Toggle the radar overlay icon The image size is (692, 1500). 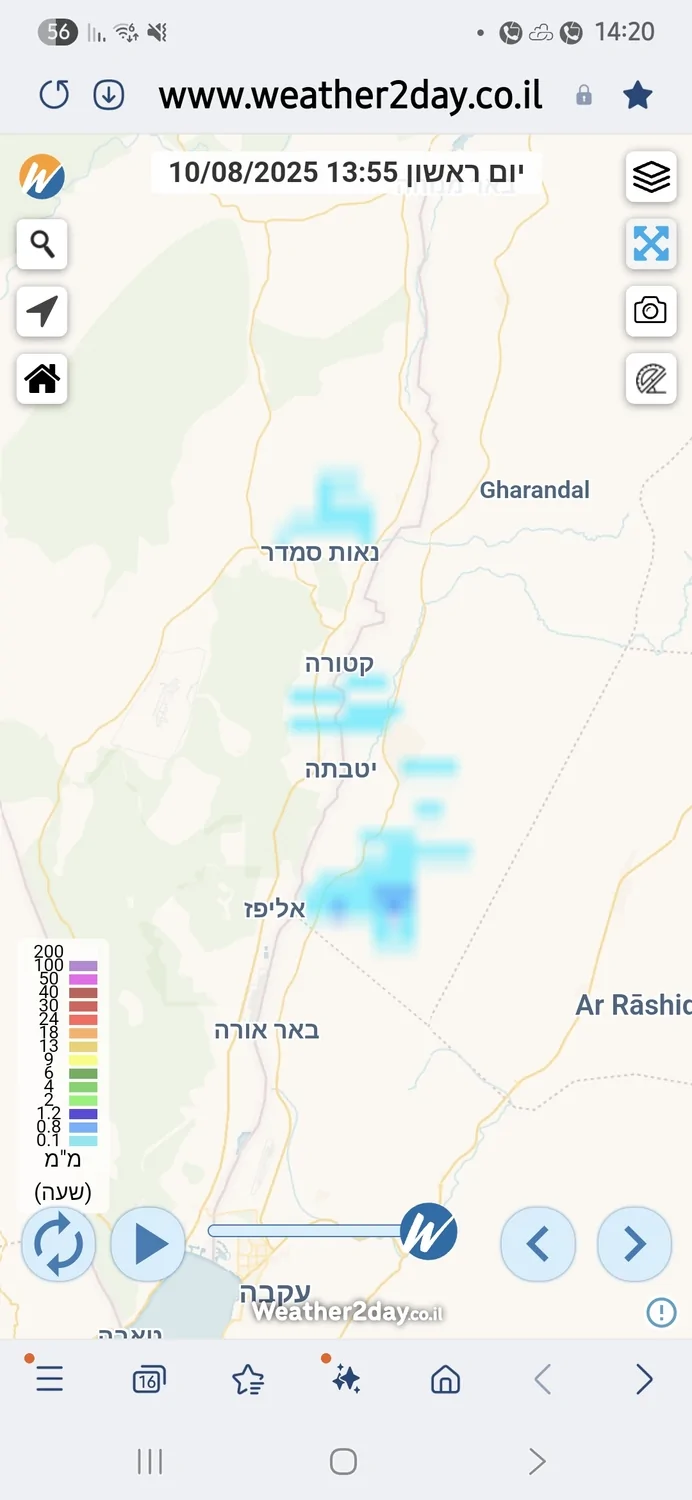(651, 379)
